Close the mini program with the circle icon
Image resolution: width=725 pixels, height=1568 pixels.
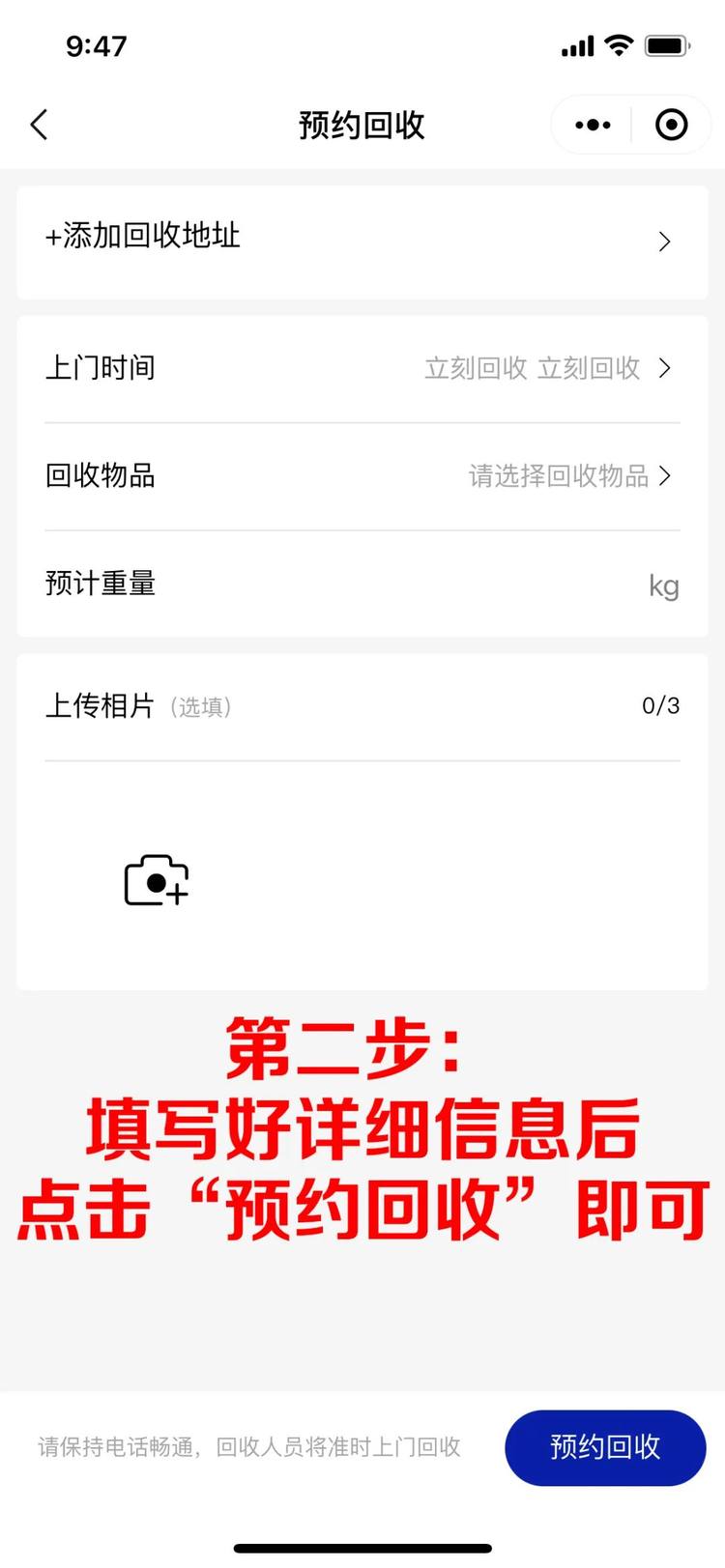[671, 125]
